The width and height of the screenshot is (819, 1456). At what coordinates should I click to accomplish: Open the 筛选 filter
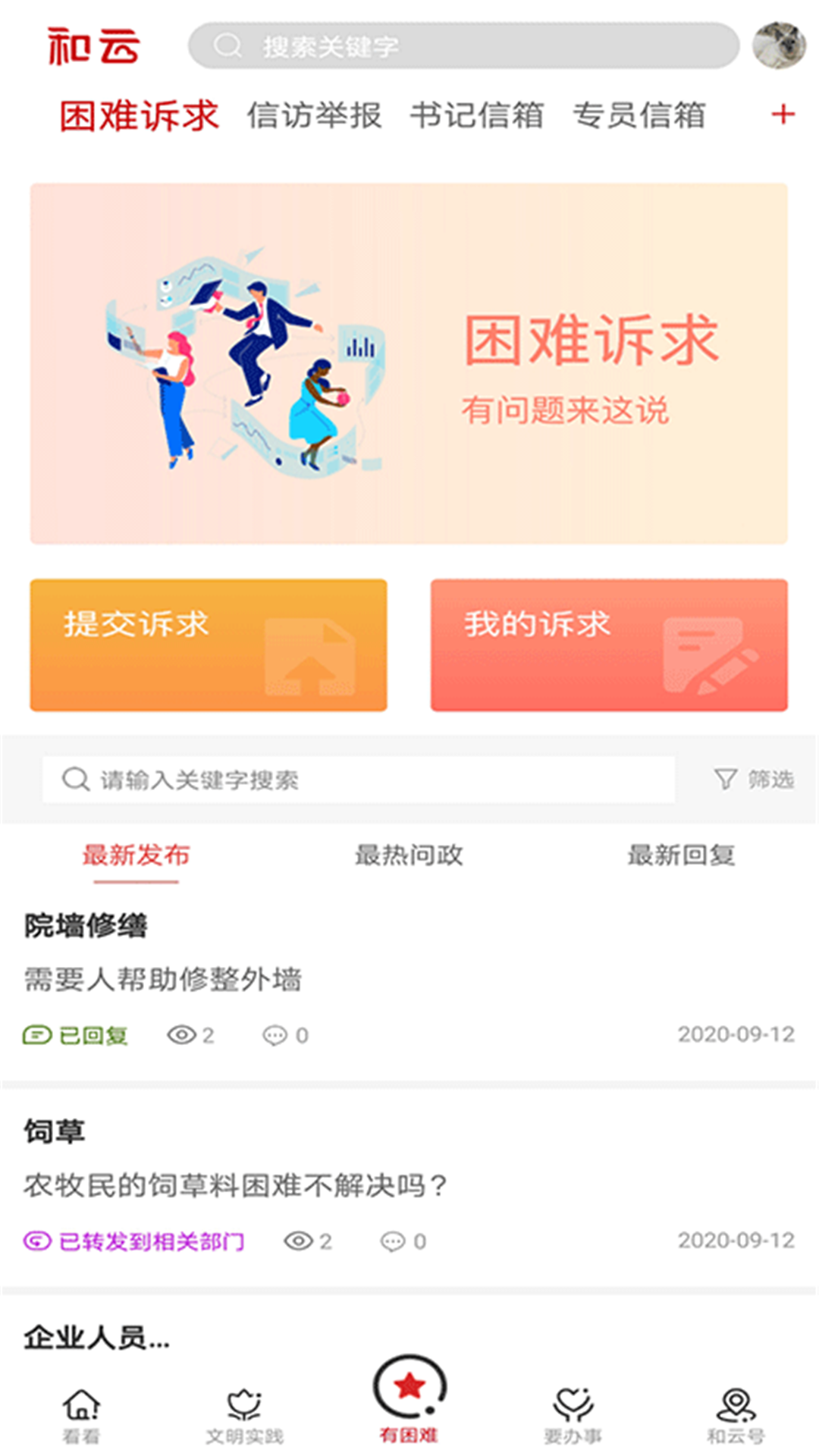coord(754,779)
